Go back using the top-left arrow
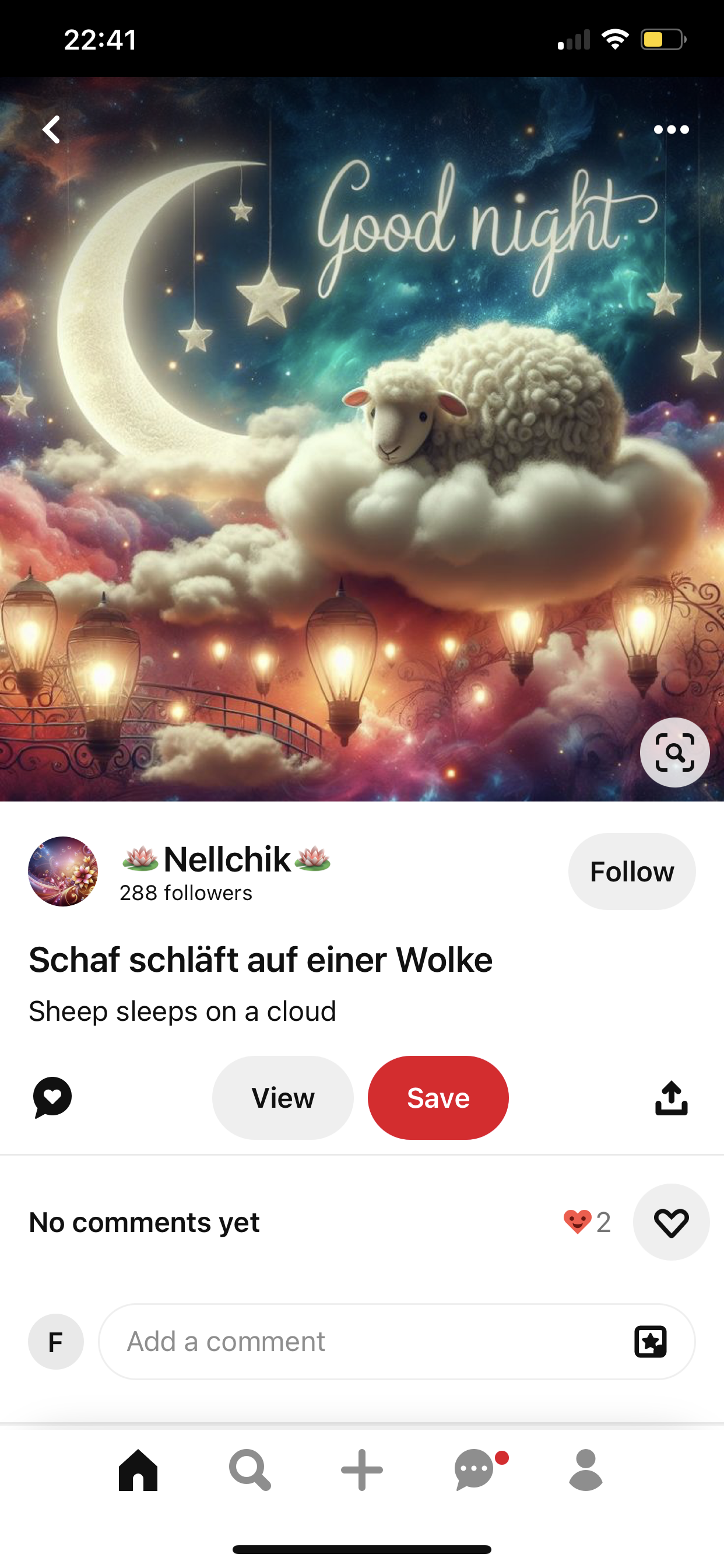Screen dimensions: 724x1568 pos(52,129)
